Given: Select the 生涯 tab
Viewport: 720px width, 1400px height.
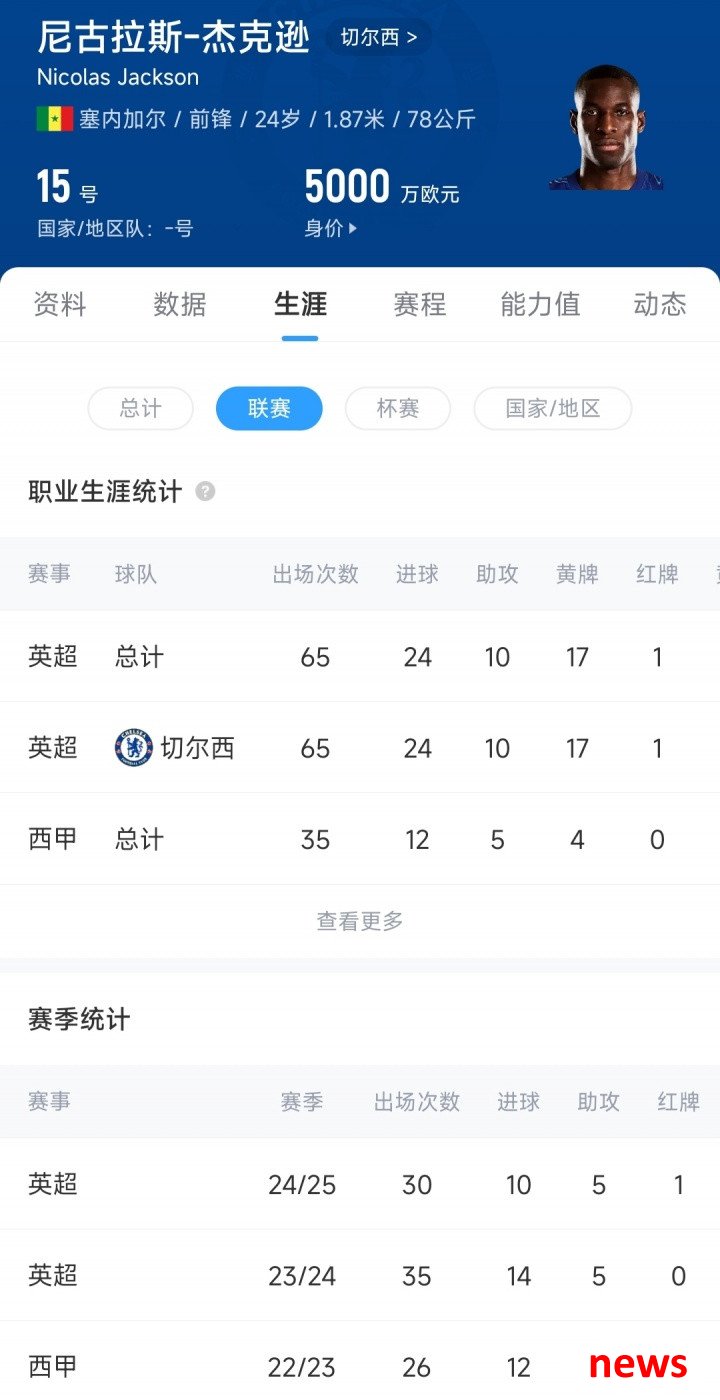Looking at the screenshot, I should tap(300, 304).
